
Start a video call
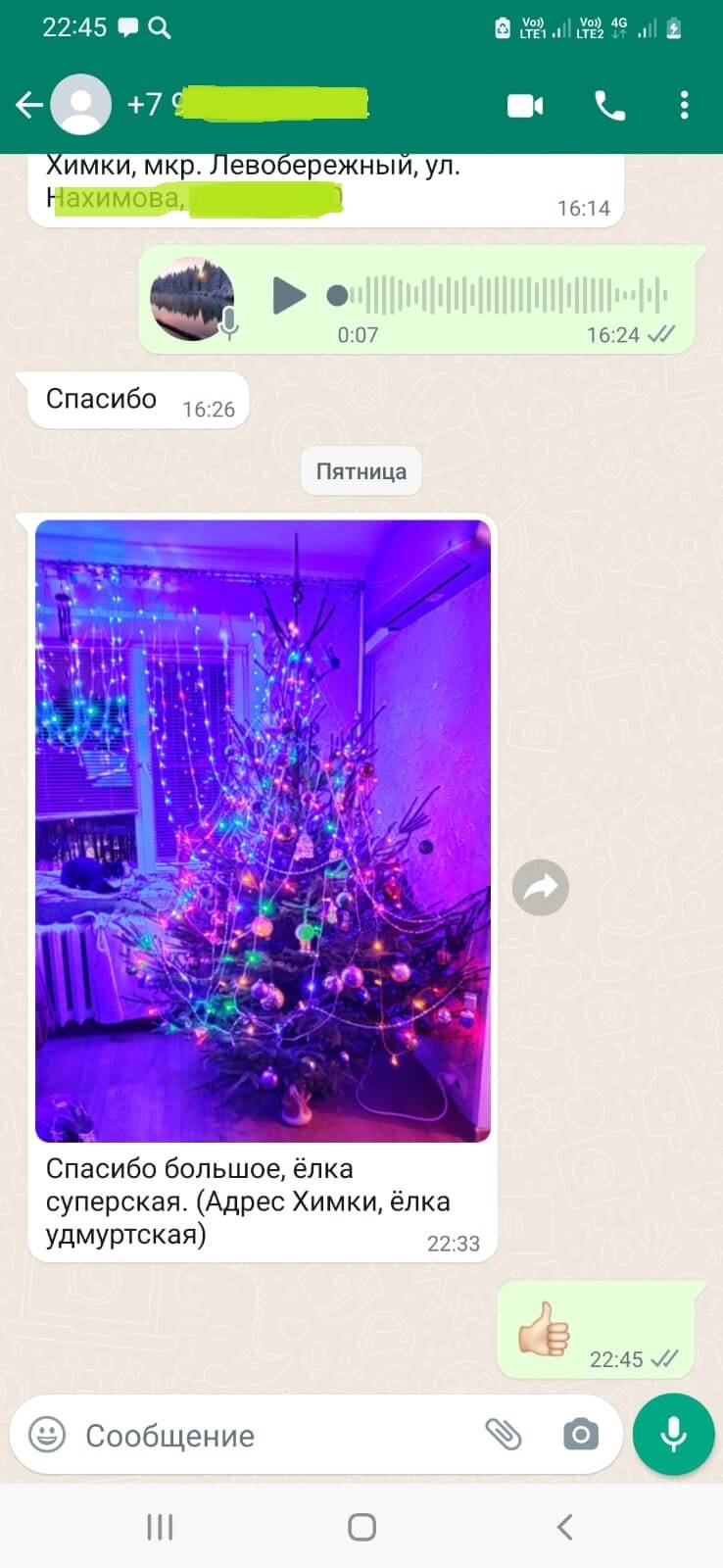click(525, 106)
